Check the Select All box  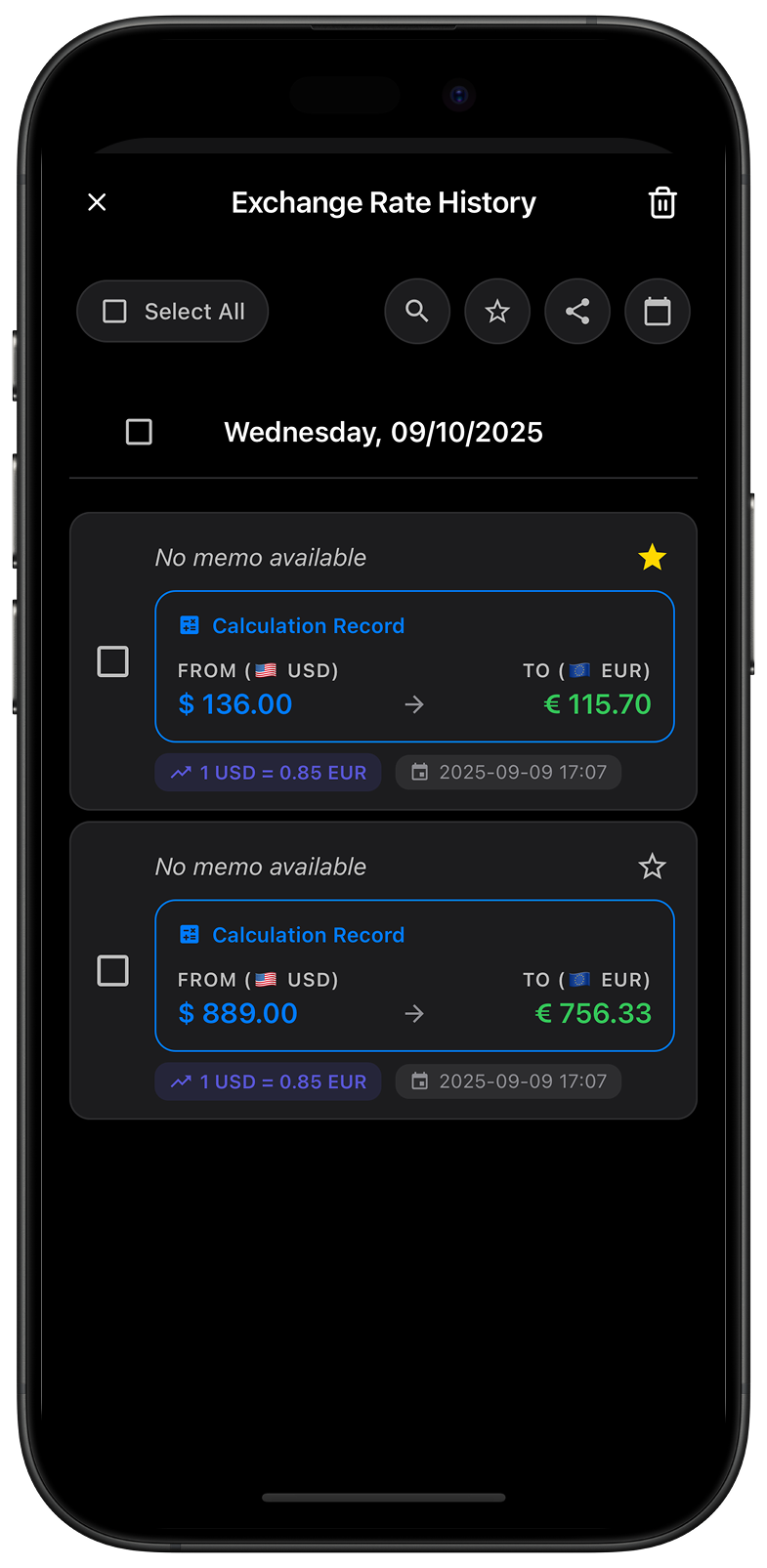click(x=115, y=312)
